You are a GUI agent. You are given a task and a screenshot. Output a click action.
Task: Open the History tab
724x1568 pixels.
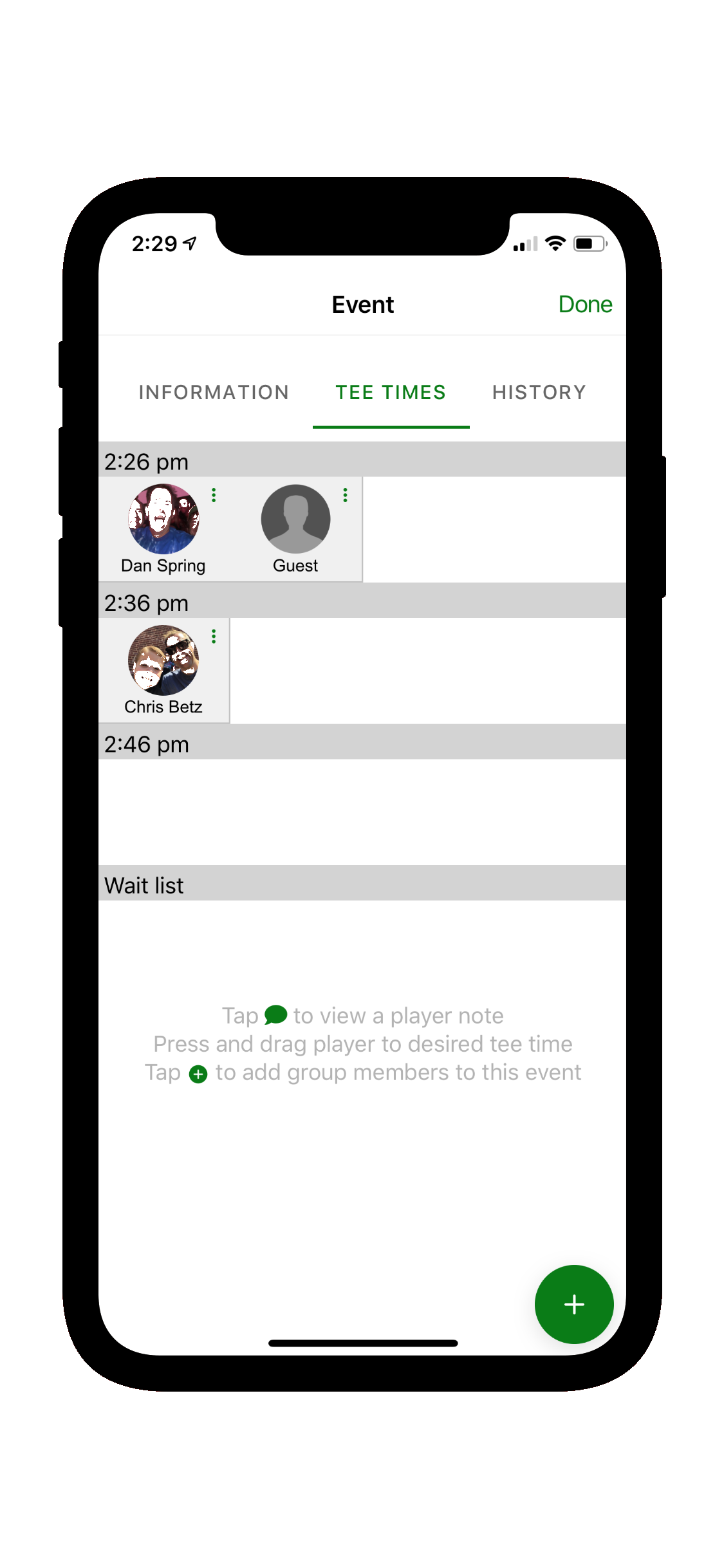(539, 392)
